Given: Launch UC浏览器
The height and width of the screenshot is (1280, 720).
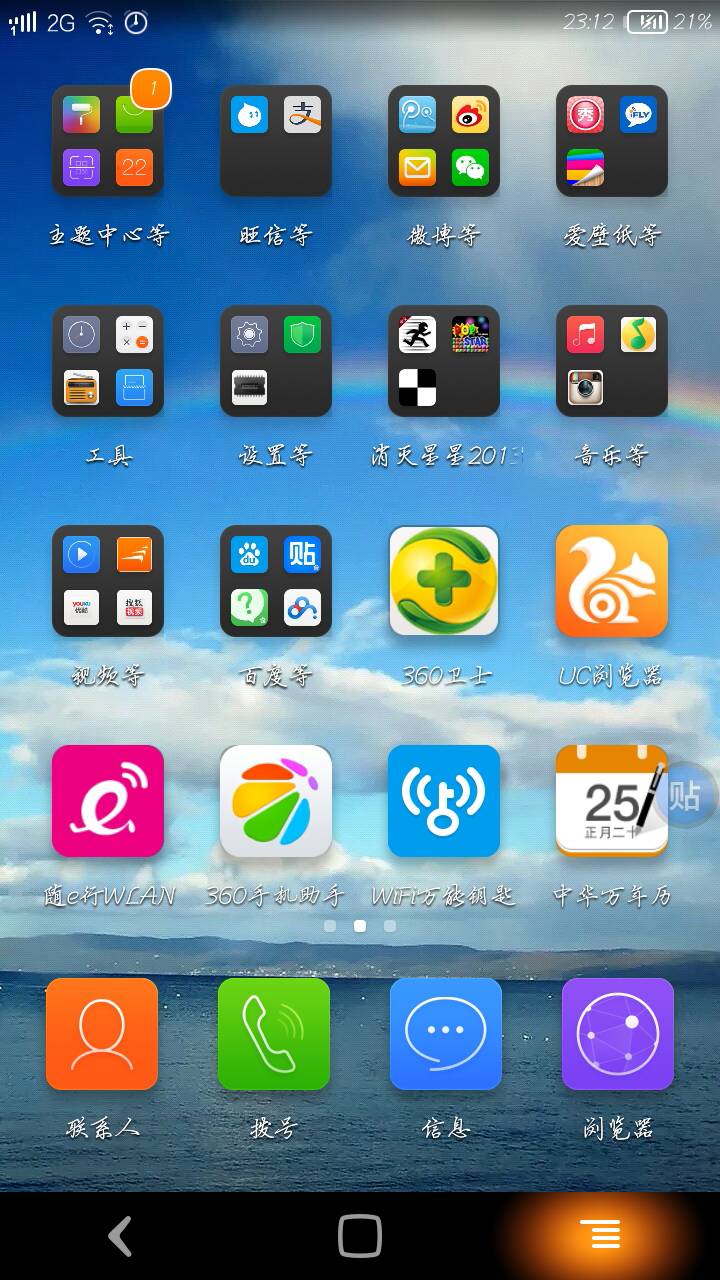Looking at the screenshot, I should tap(612, 580).
